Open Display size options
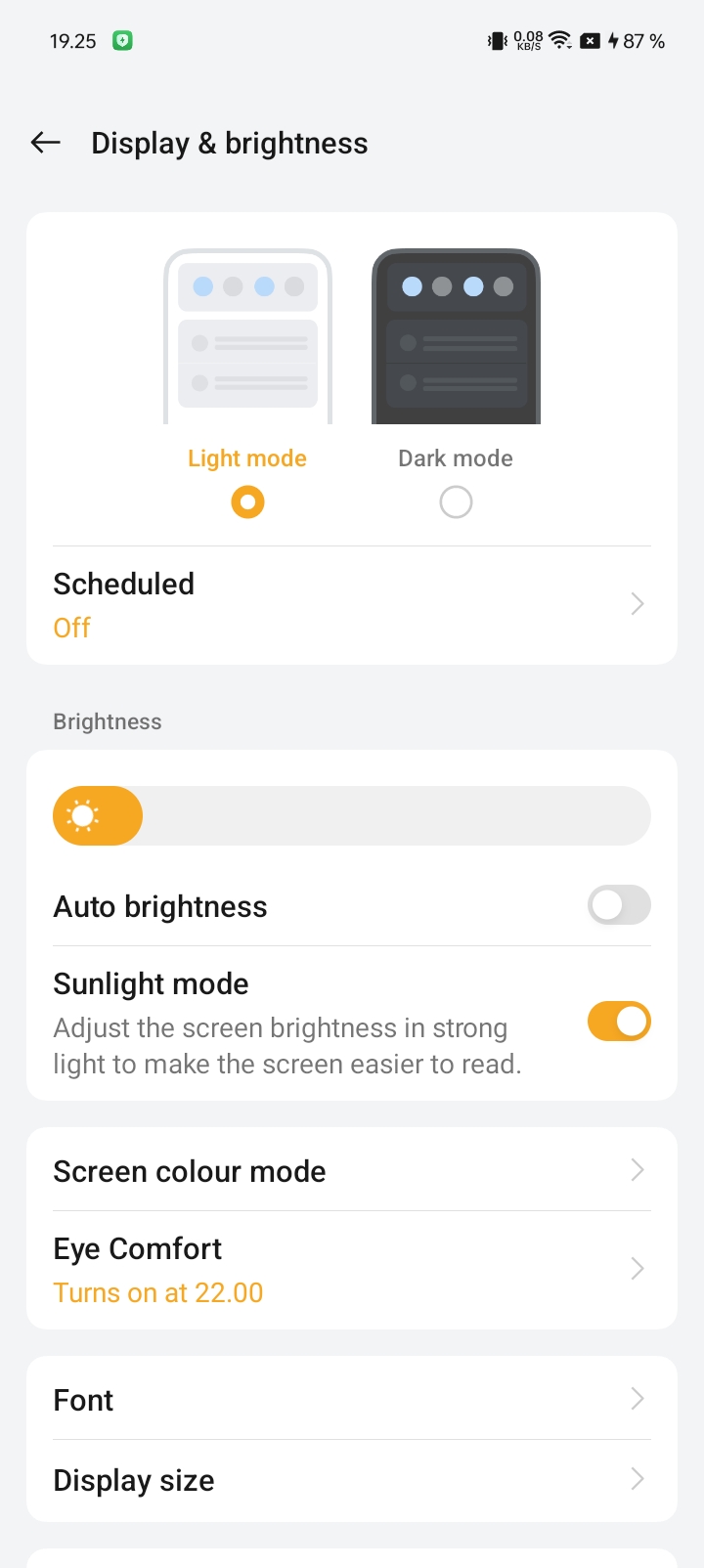This screenshot has width=704, height=1568. click(351, 1479)
